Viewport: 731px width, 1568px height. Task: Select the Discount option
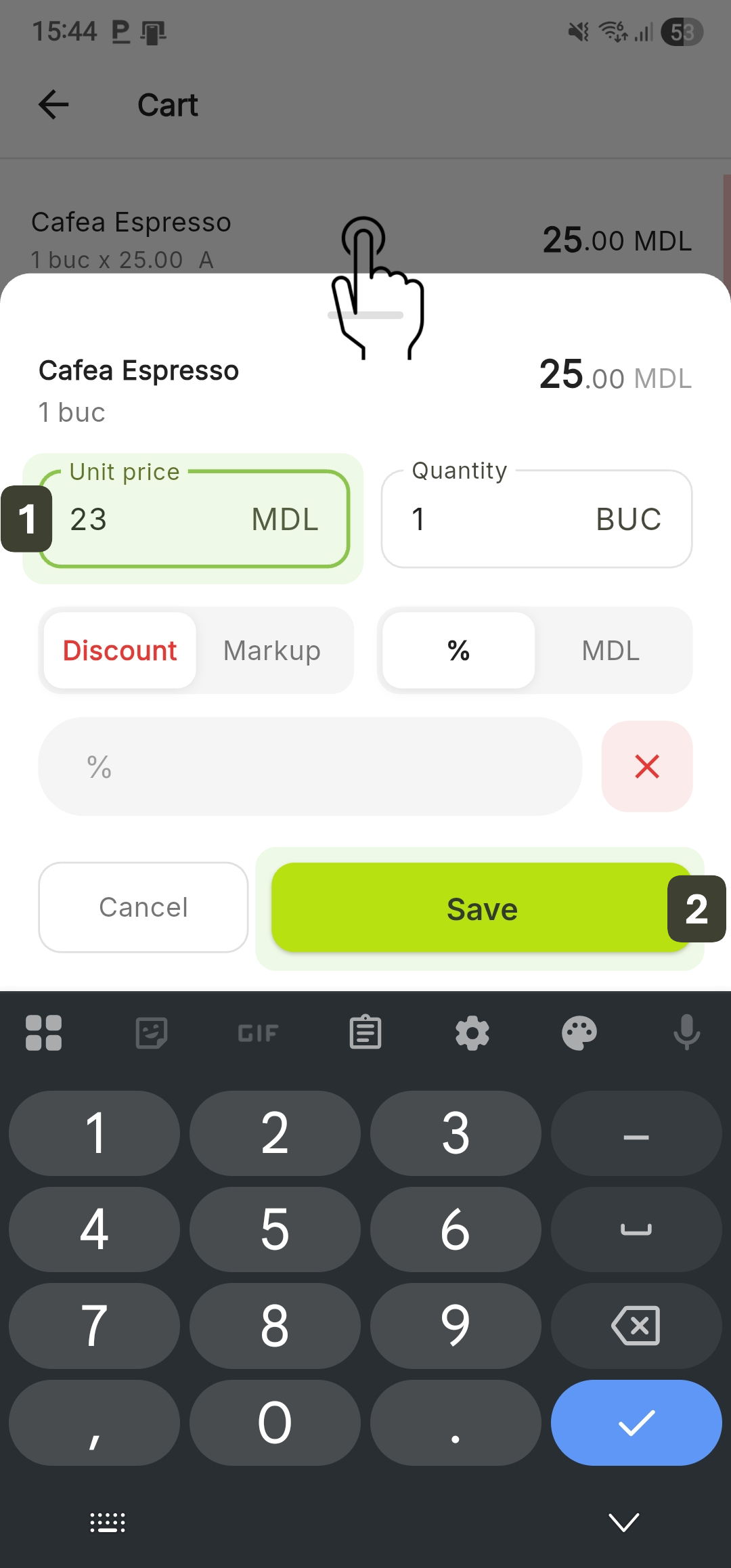tap(120, 651)
